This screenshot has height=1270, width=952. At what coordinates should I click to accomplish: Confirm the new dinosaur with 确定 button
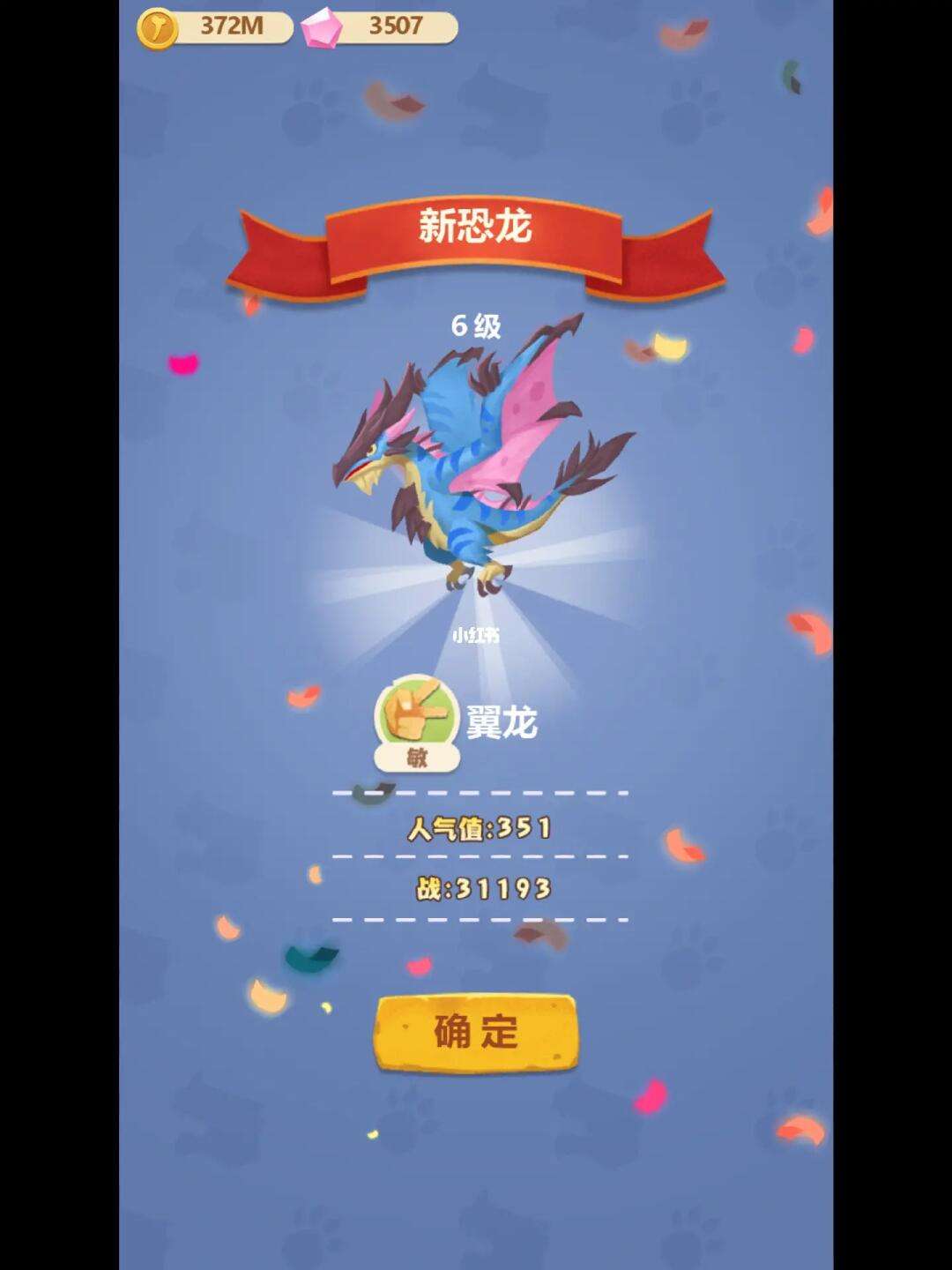coord(476,1033)
